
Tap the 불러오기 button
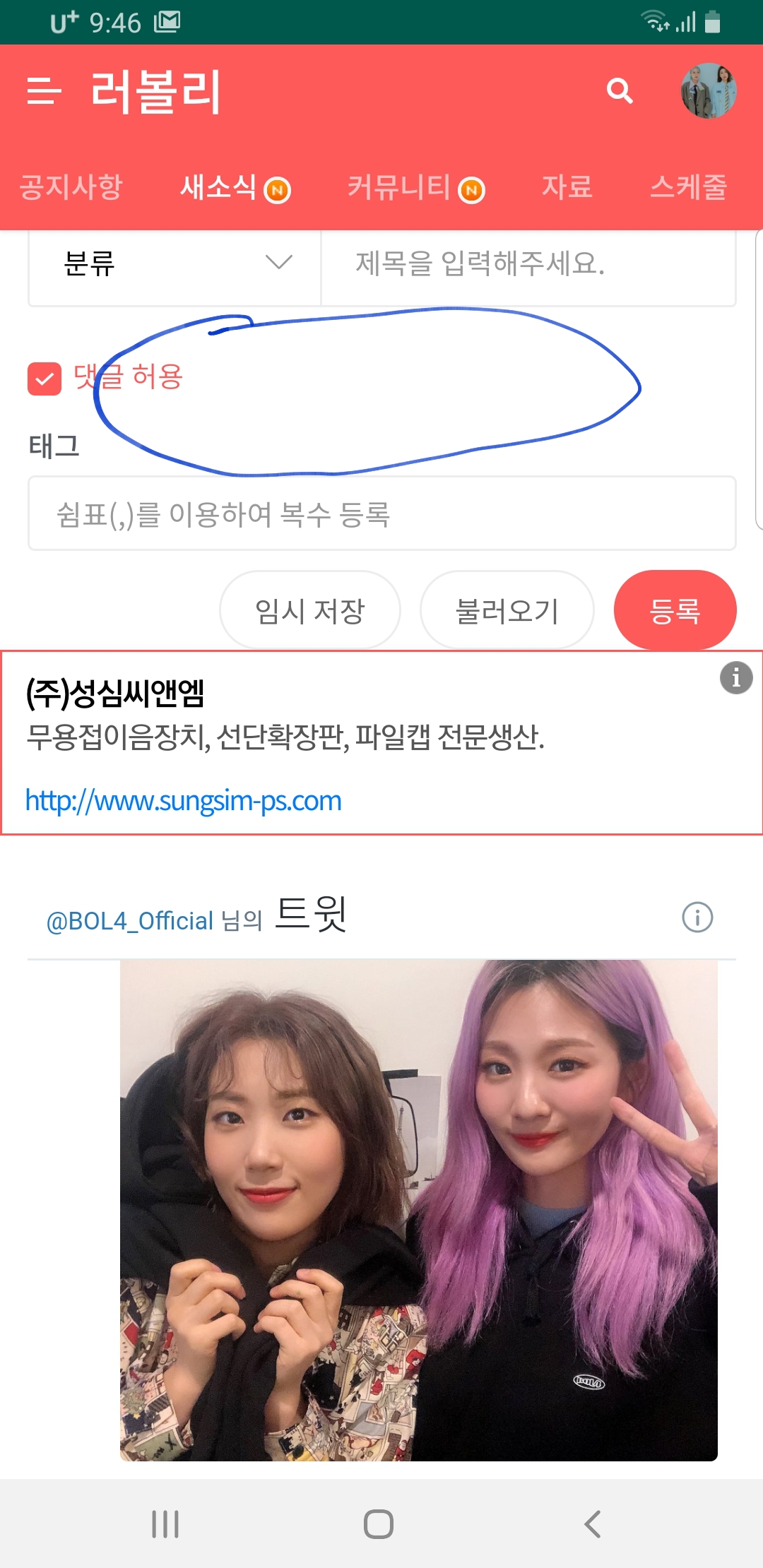(507, 611)
